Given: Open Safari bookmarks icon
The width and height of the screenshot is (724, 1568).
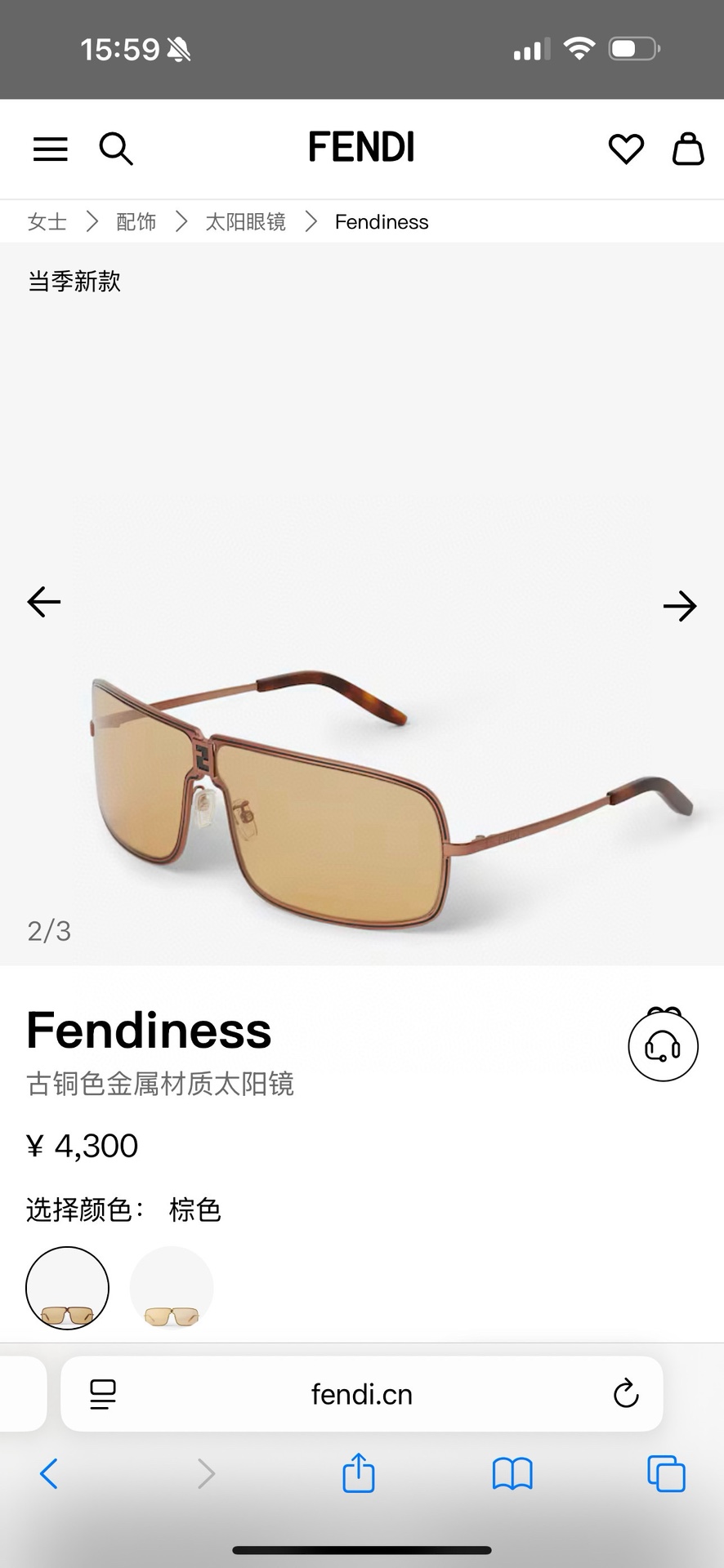Looking at the screenshot, I should click(512, 1474).
